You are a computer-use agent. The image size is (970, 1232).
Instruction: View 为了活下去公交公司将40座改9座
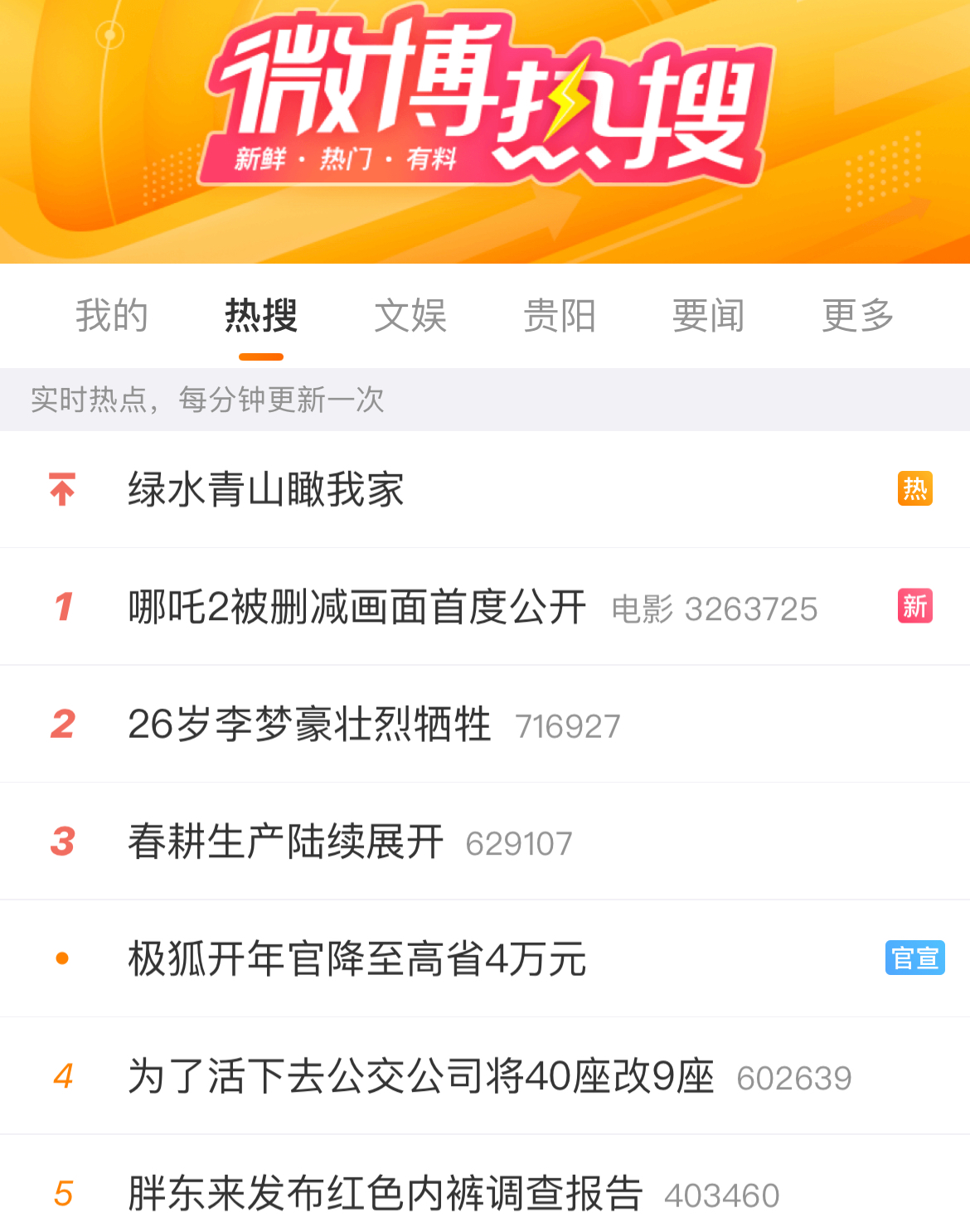tap(421, 1077)
